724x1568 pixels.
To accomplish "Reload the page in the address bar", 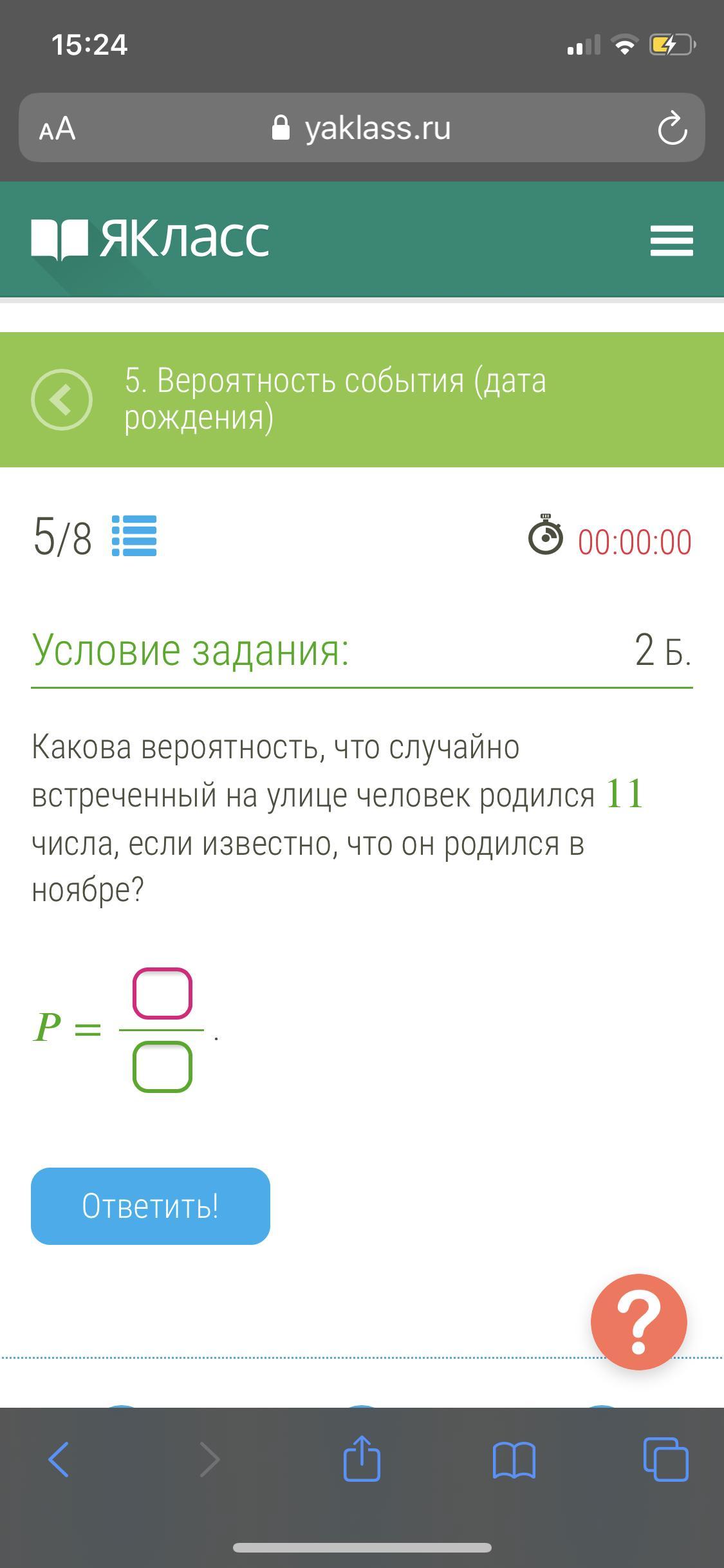I will (x=672, y=128).
